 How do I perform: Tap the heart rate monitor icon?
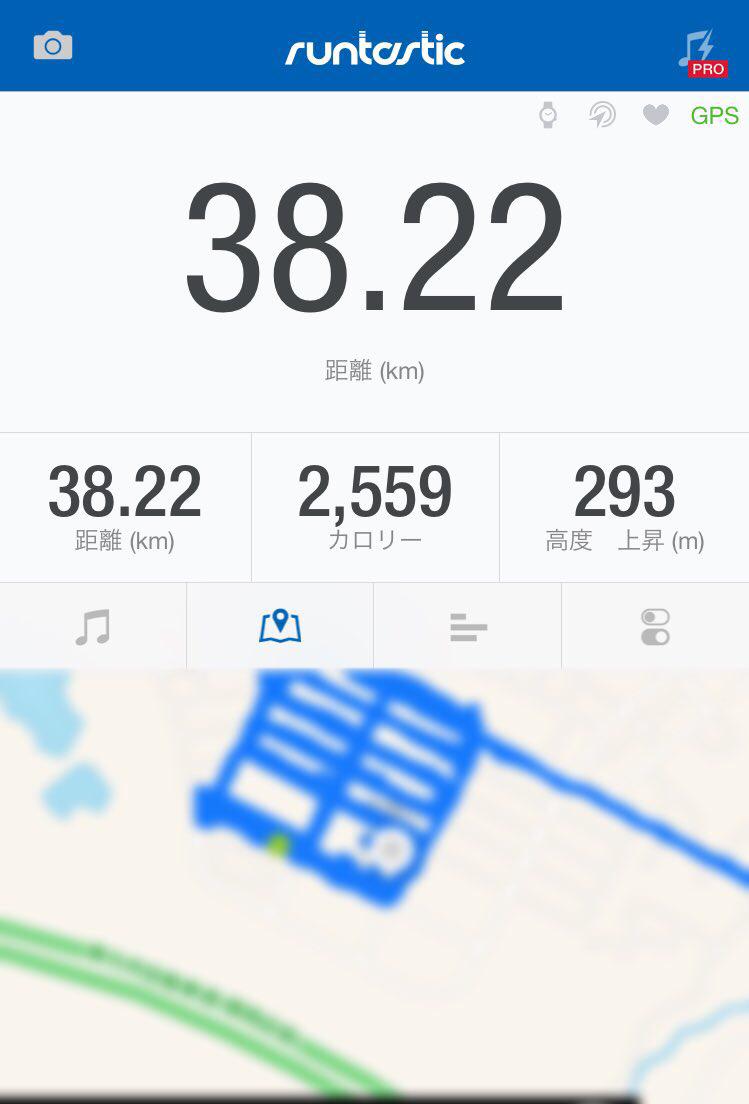pos(656,116)
